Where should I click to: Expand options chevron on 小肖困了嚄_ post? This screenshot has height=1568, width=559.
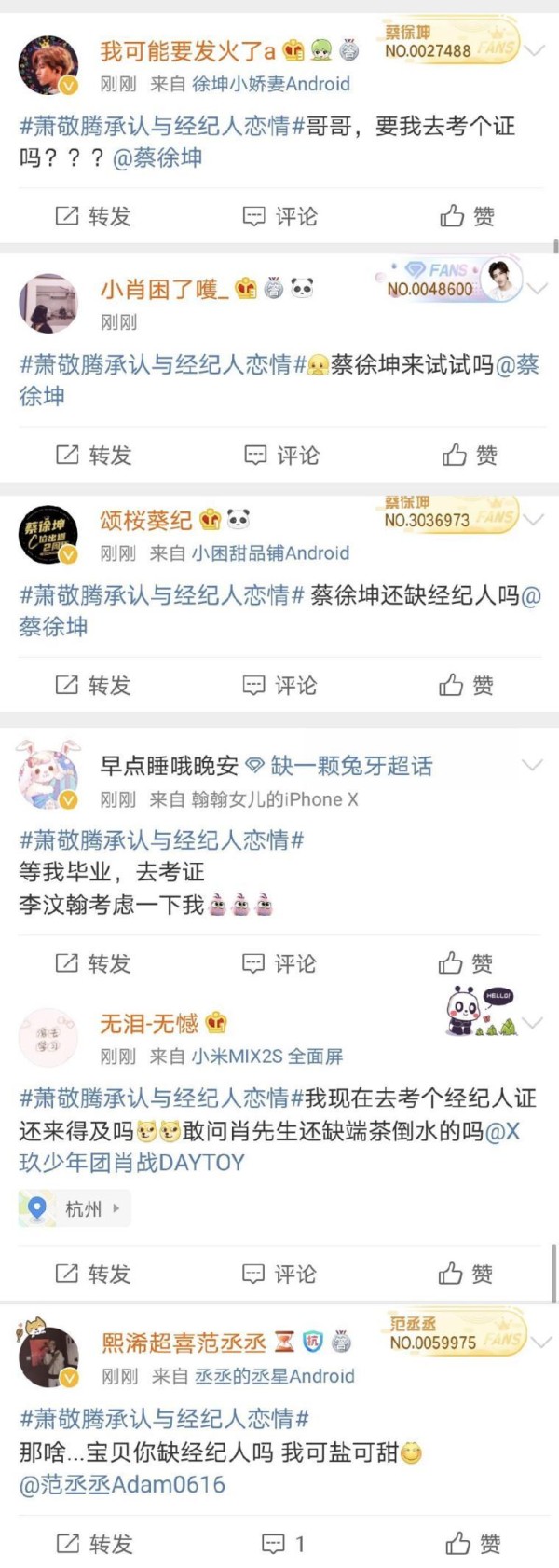(x=538, y=288)
